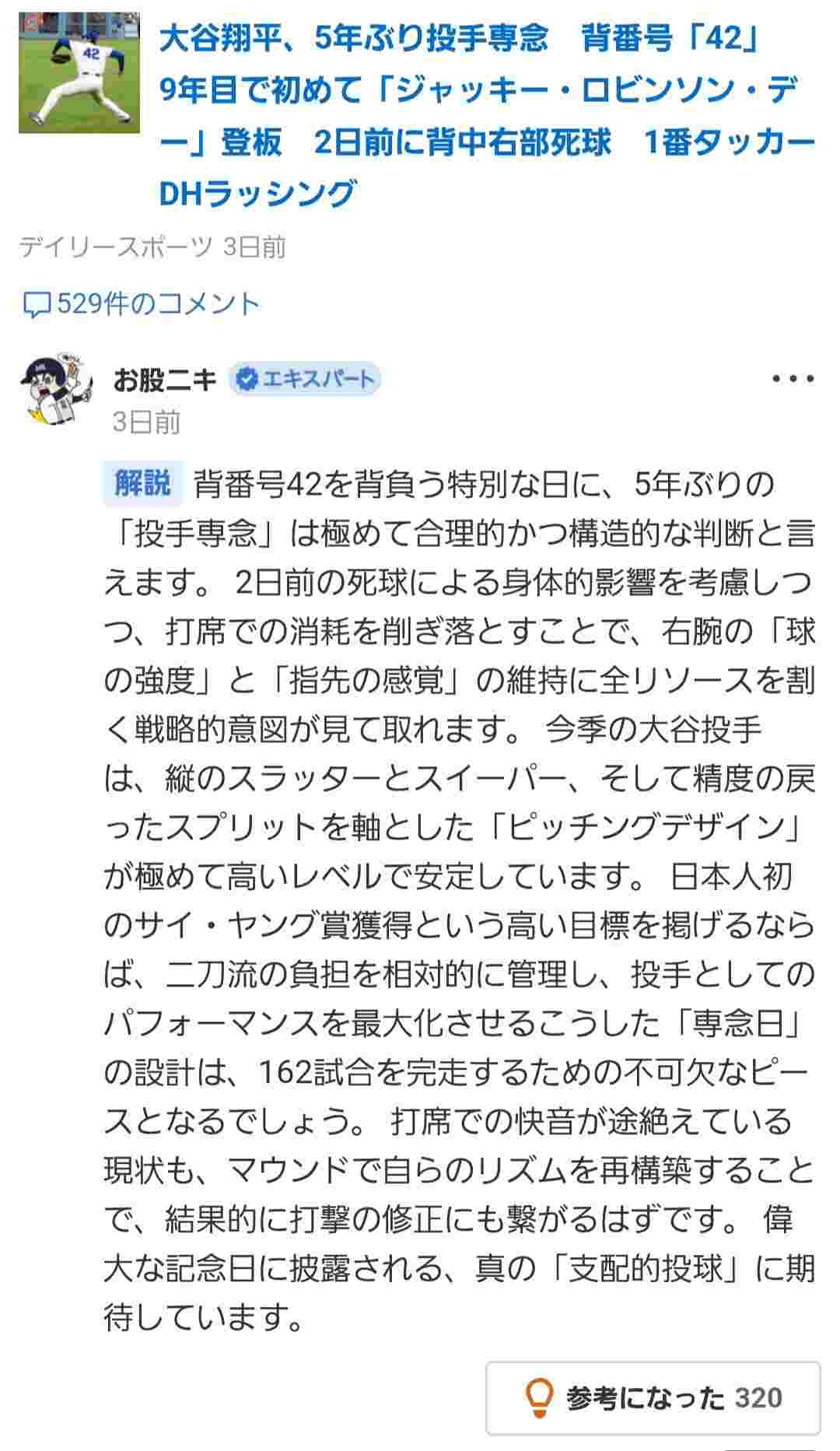Tap the エキスパート badge
The height and width of the screenshot is (1451, 840).
point(305,380)
